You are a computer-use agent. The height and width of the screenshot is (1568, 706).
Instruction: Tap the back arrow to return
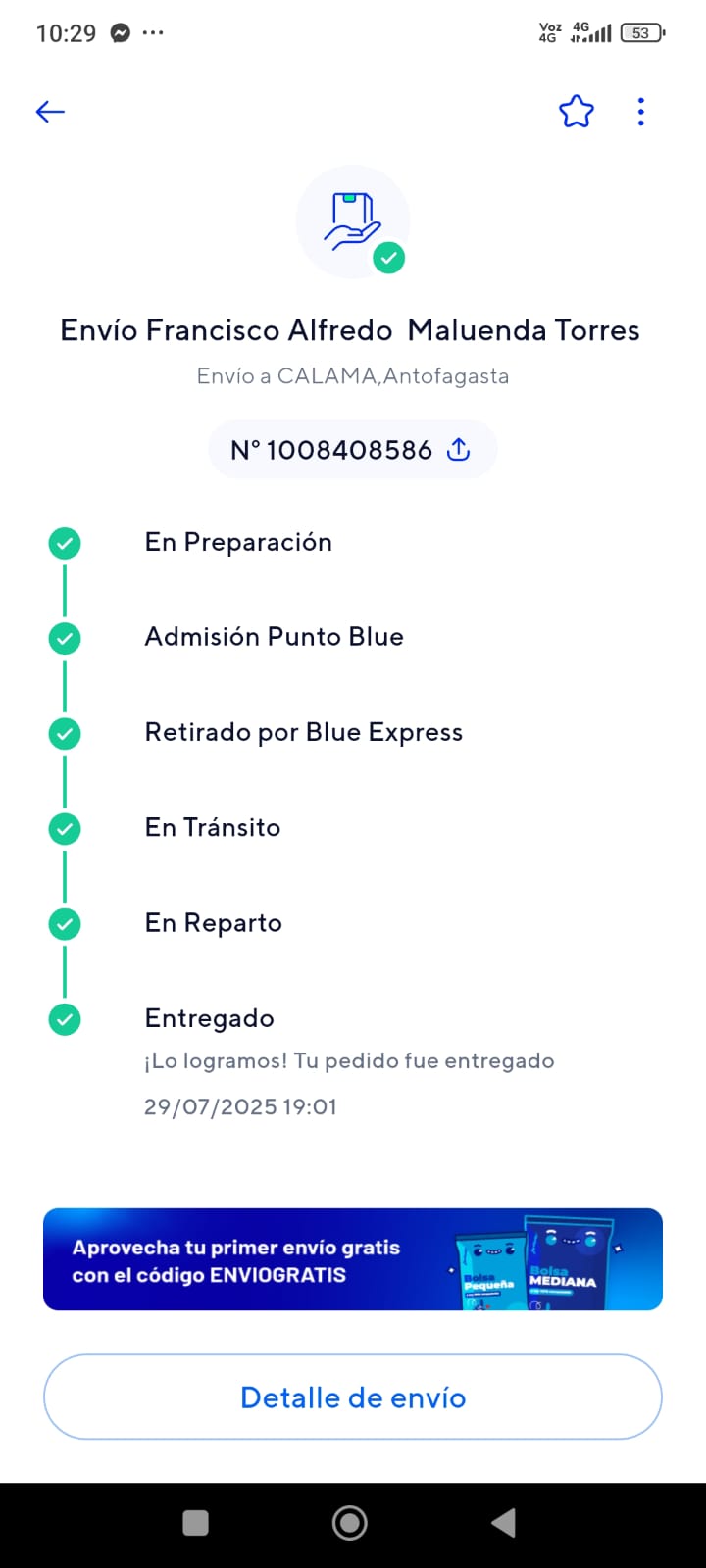49,111
